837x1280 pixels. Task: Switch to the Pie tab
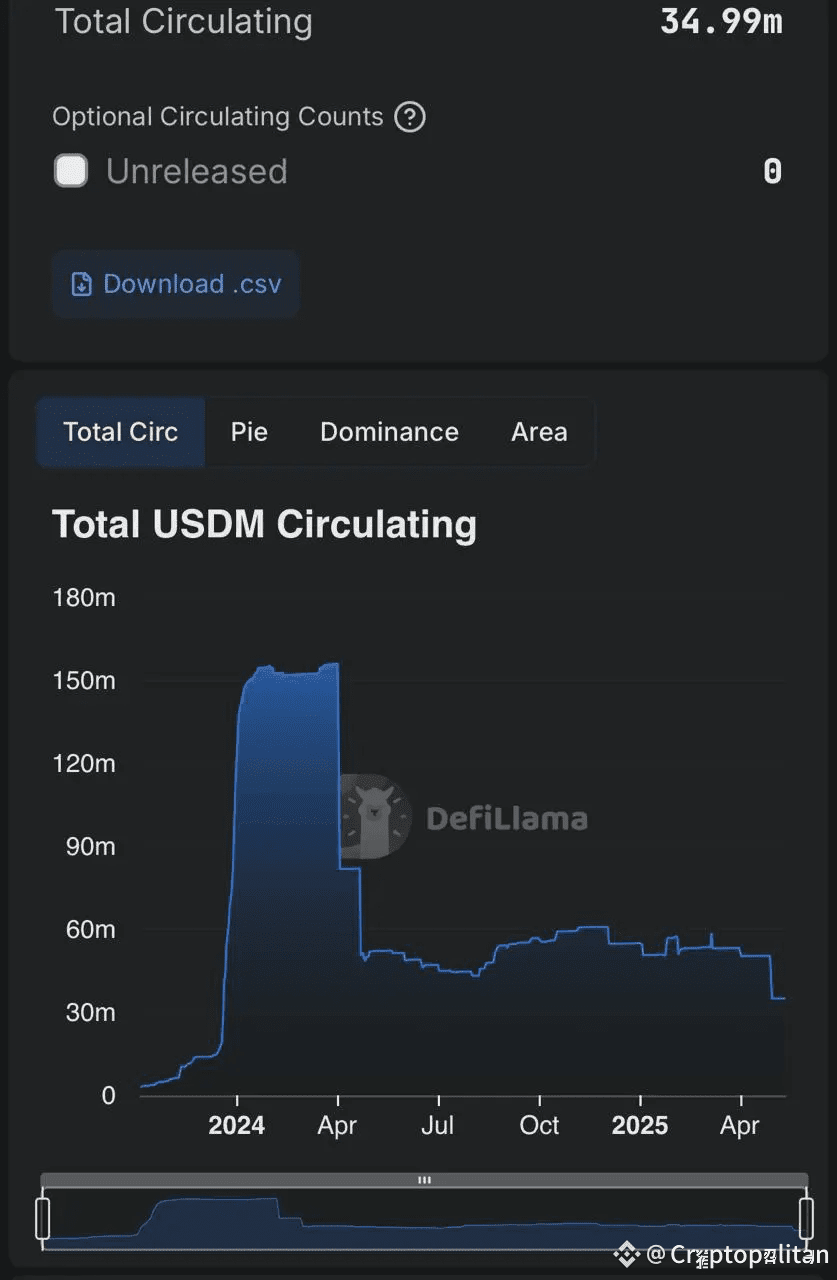coord(249,432)
